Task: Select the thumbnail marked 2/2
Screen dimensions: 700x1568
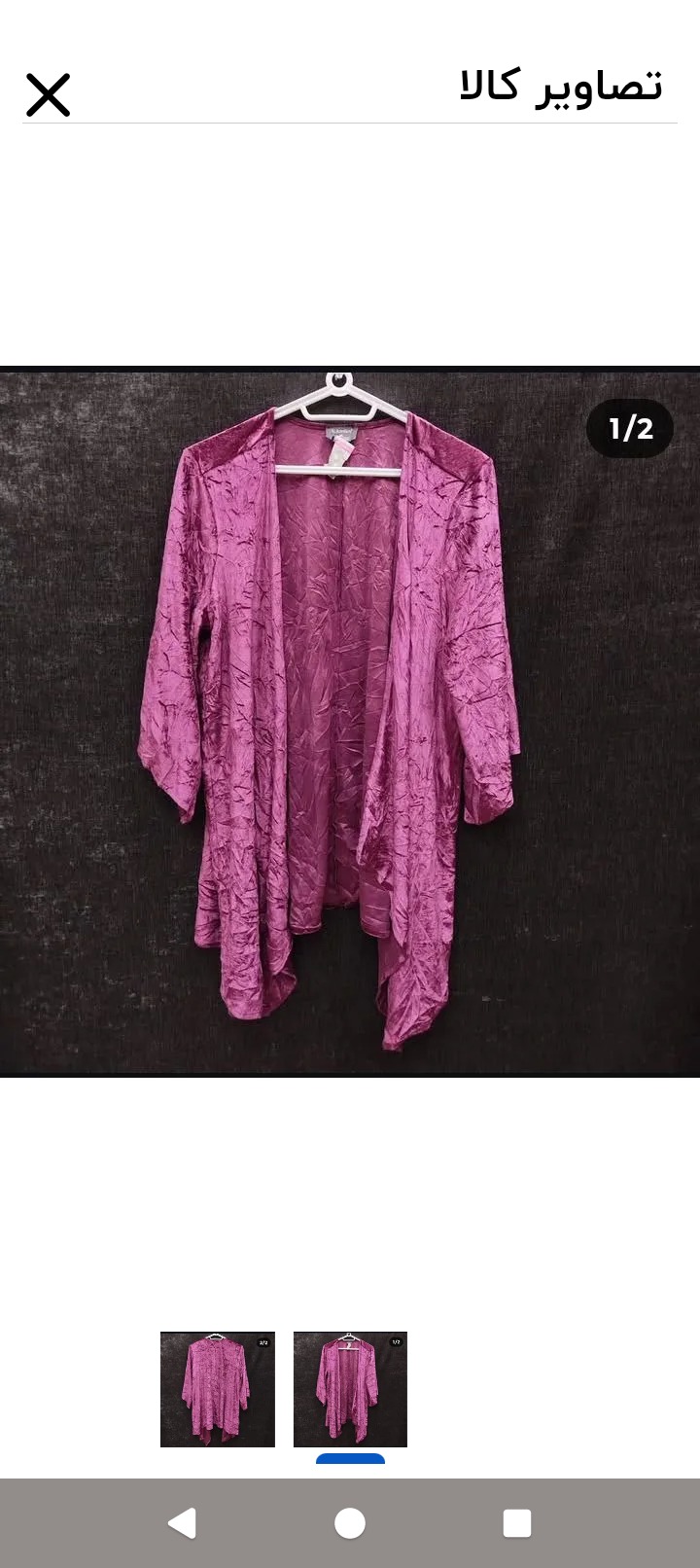Action: (x=217, y=1389)
